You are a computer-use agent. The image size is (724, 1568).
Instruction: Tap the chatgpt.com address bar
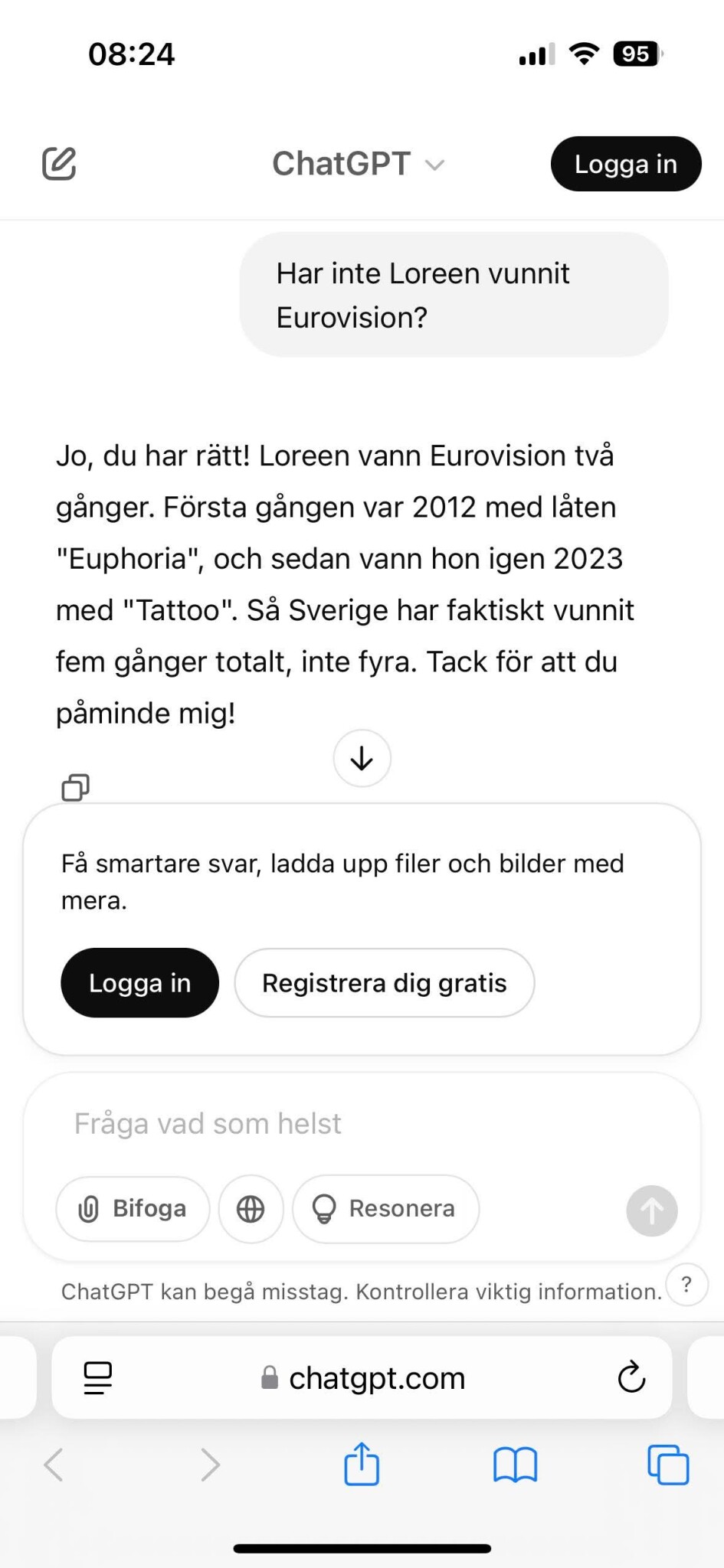click(x=362, y=1378)
